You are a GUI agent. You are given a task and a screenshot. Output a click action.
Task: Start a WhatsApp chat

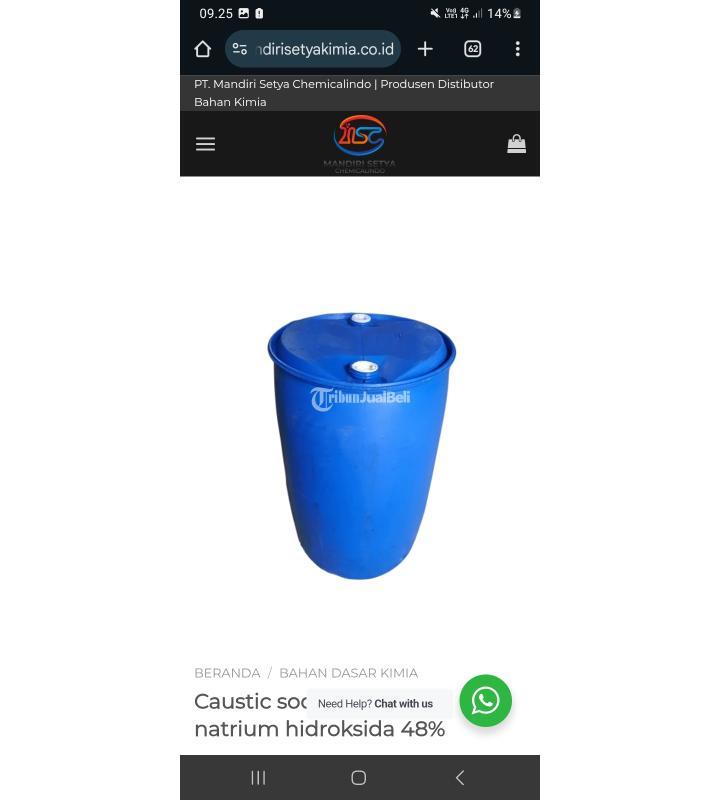(x=485, y=701)
